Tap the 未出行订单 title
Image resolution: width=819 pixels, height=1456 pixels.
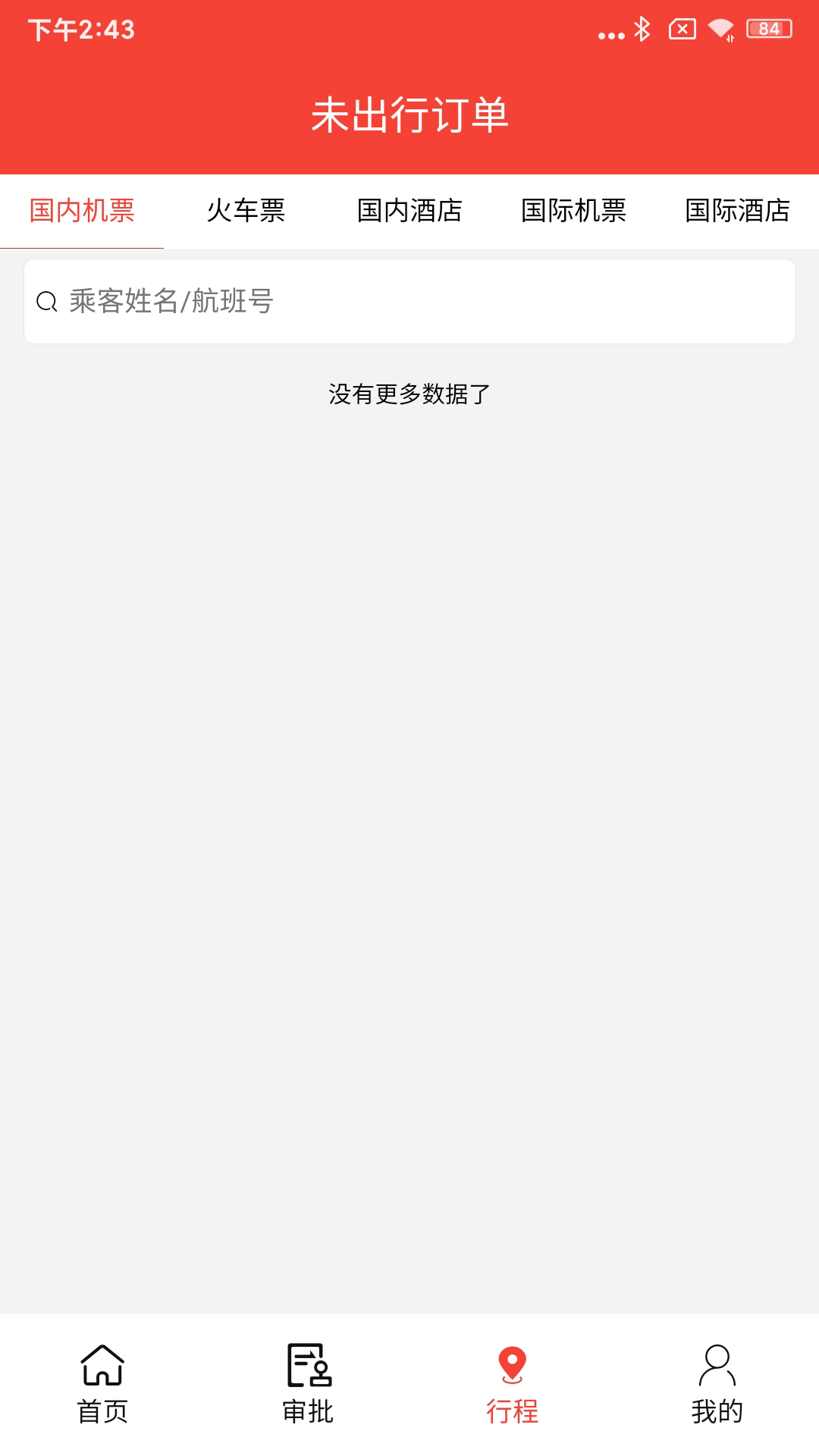tap(409, 112)
